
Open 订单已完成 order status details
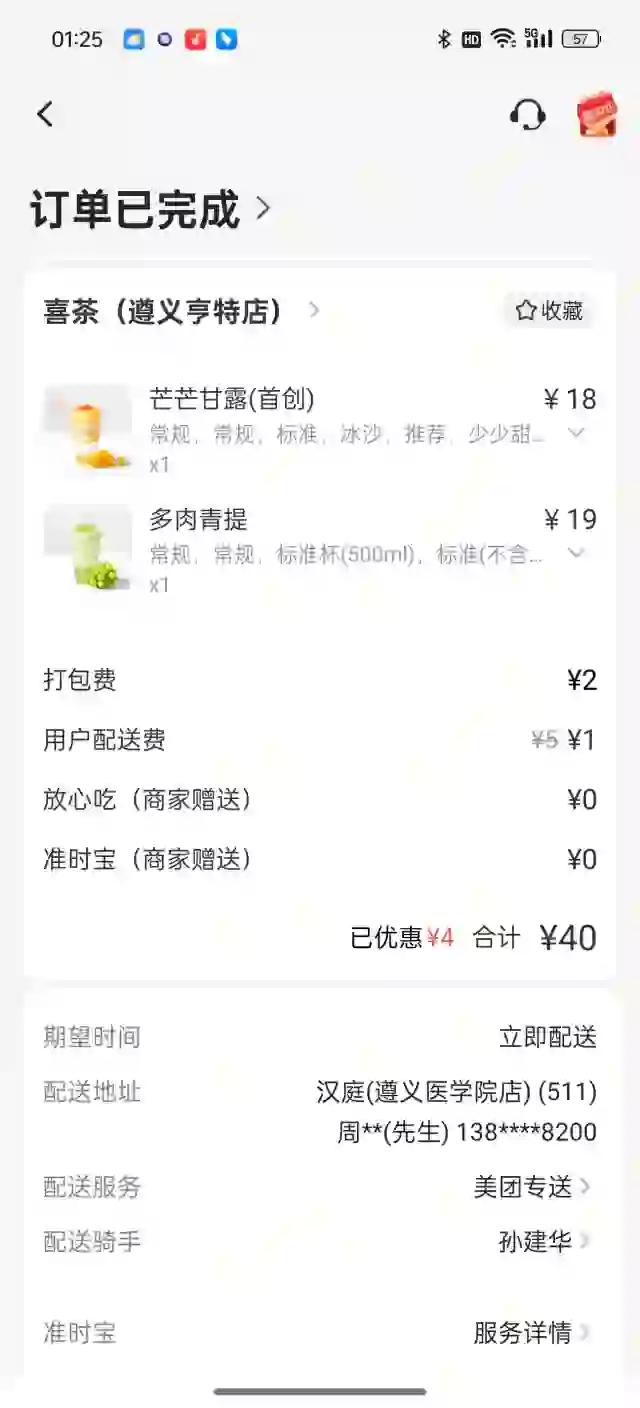tap(150, 210)
